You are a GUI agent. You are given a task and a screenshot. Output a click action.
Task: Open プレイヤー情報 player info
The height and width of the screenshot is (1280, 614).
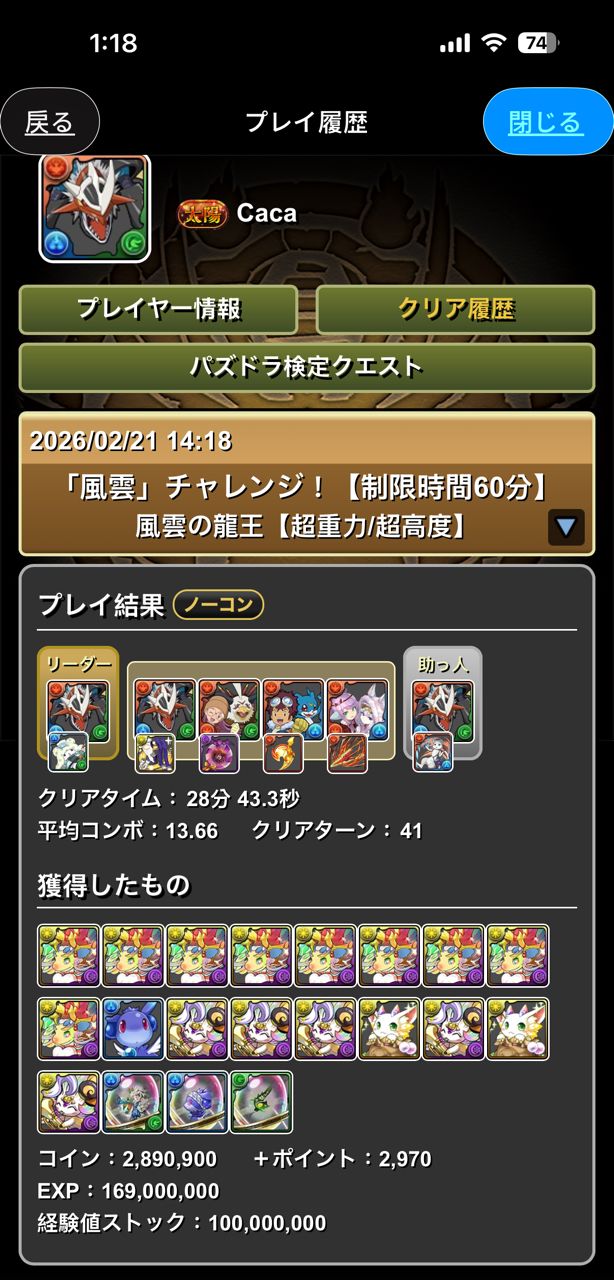point(158,309)
